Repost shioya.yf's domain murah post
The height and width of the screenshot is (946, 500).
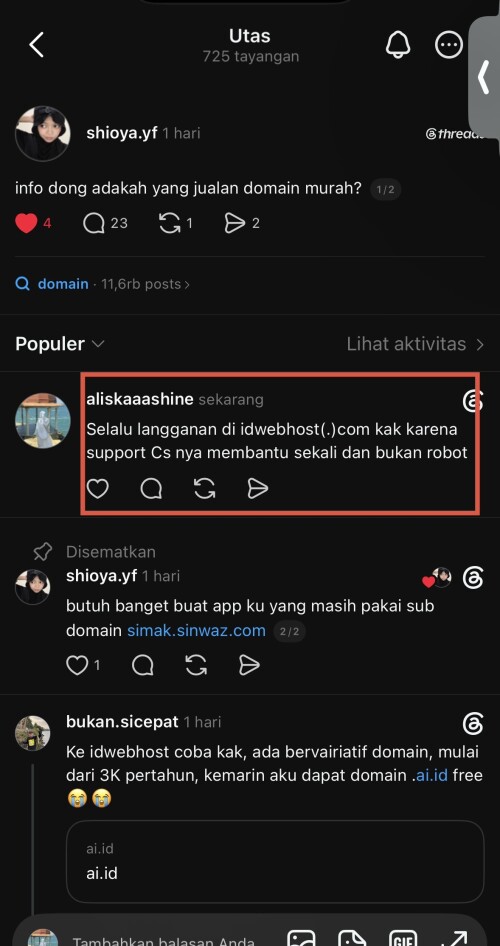click(169, 223)
